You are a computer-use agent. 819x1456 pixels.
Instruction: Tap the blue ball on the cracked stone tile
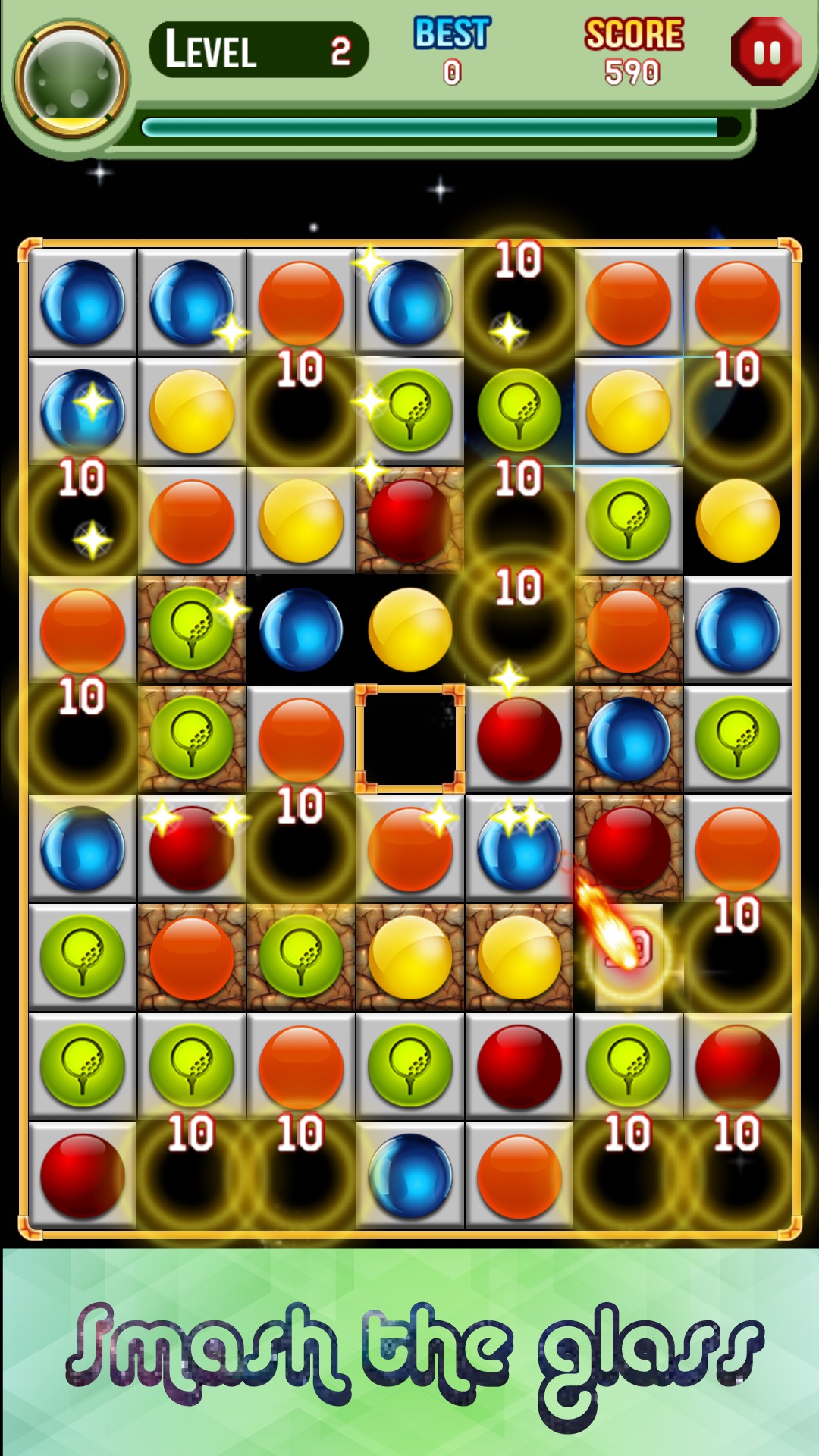coord(629,739)
